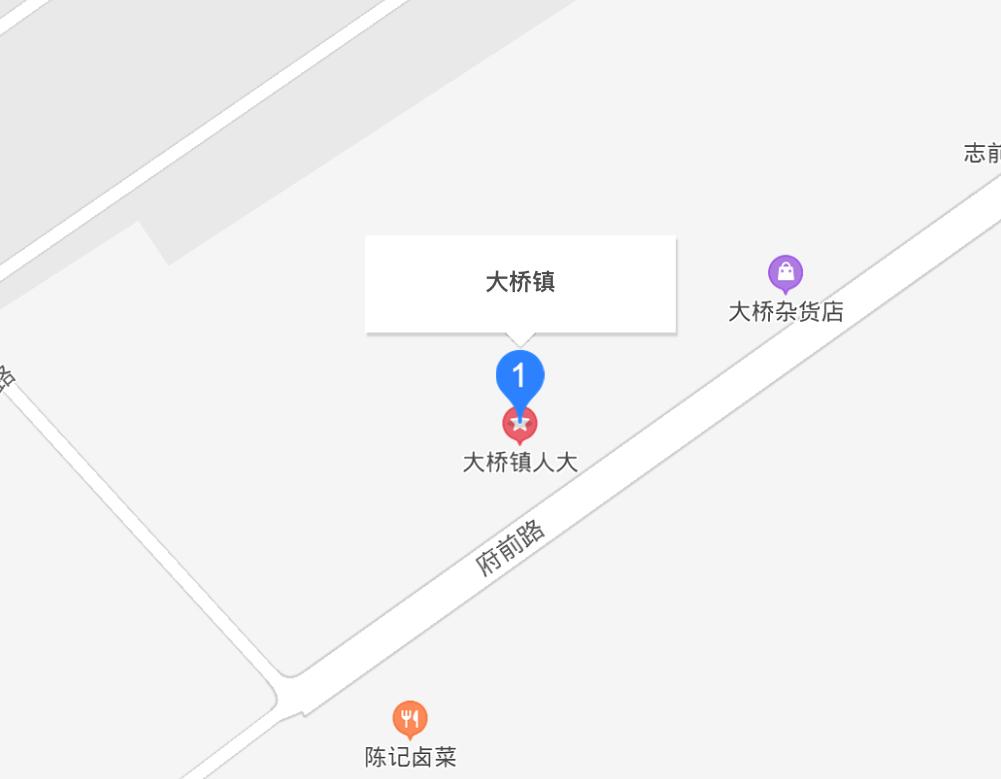Select the 大桥杂货店 shop pin
This screenshot has width=1001, height=779.
[x=785, y=273]
